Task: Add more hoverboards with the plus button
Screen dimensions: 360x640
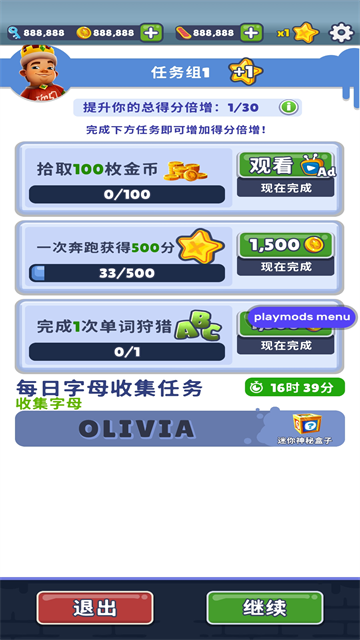Action: point(251,33)
